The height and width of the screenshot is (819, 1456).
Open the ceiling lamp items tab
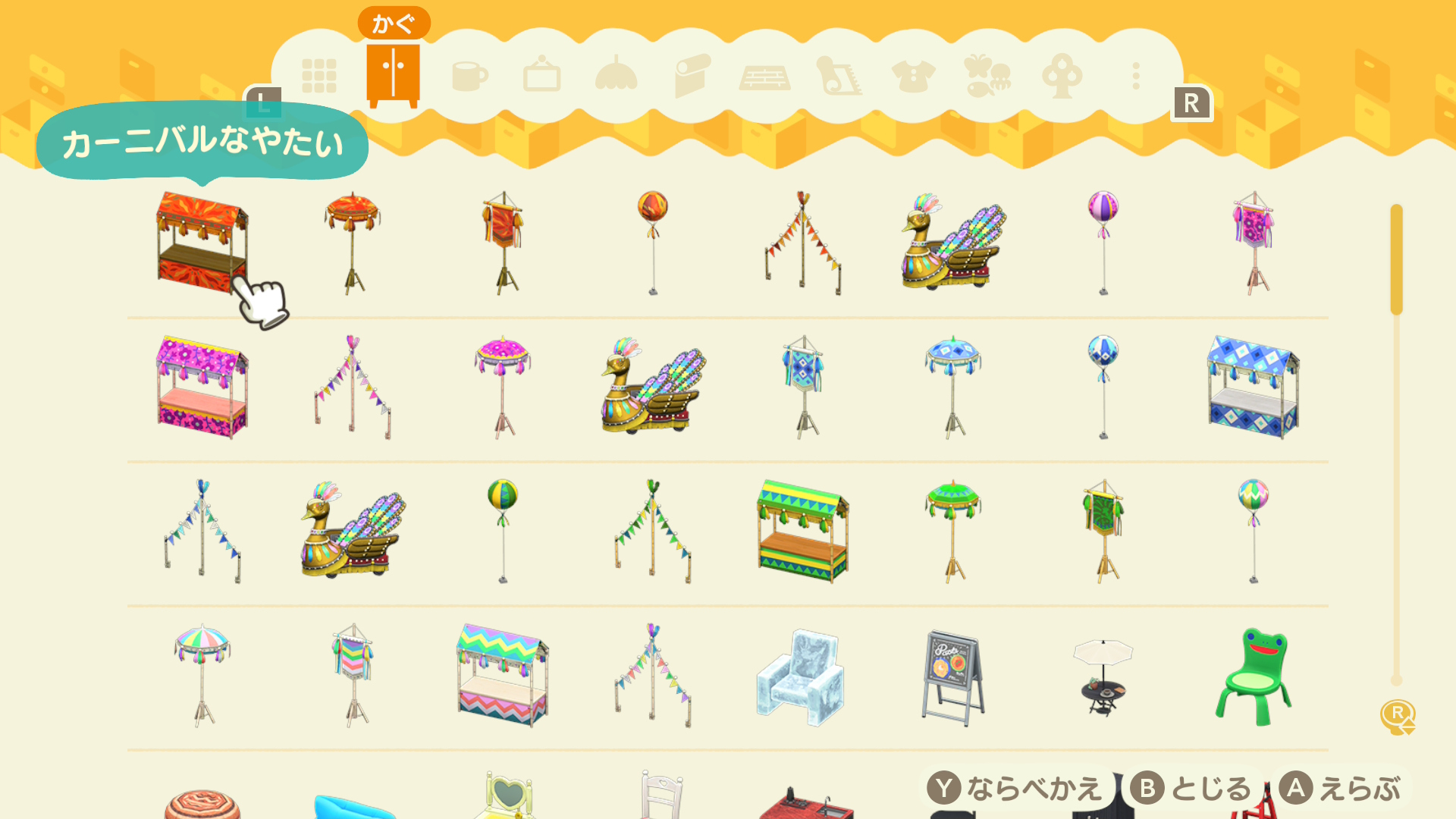(x=616, y=75)
